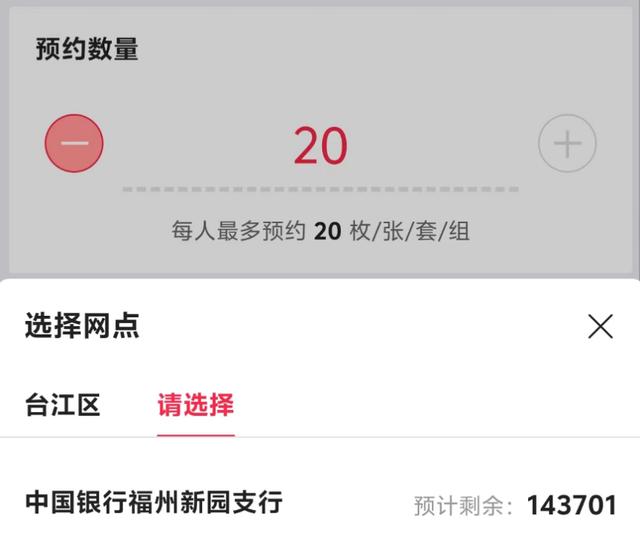Viewport: 640px width, 533px height.
Task: Switch to the 台江区 tab
Action: (x=63, y=405)
